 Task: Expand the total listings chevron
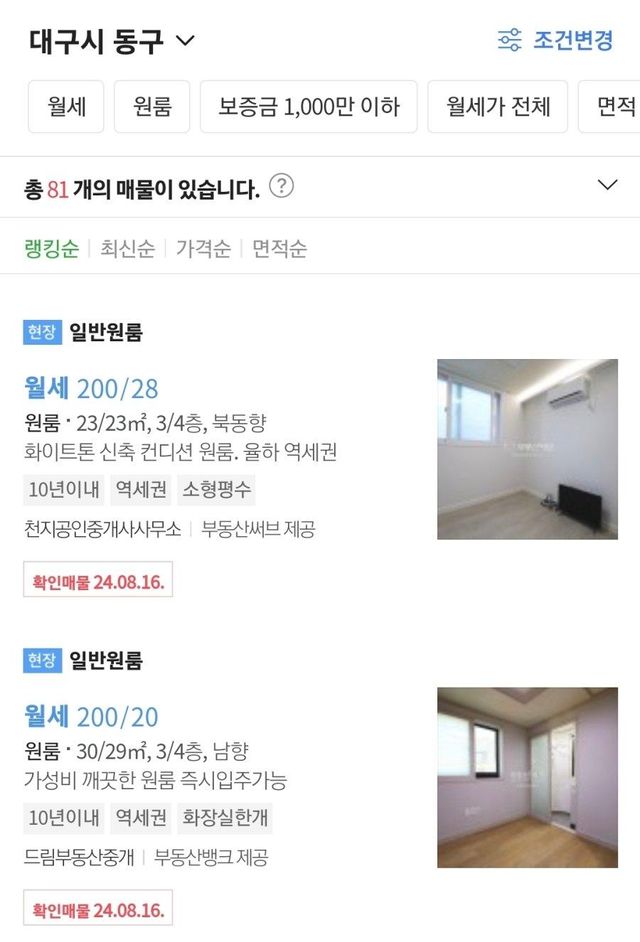pyautogui.click(x=608, y=184)
